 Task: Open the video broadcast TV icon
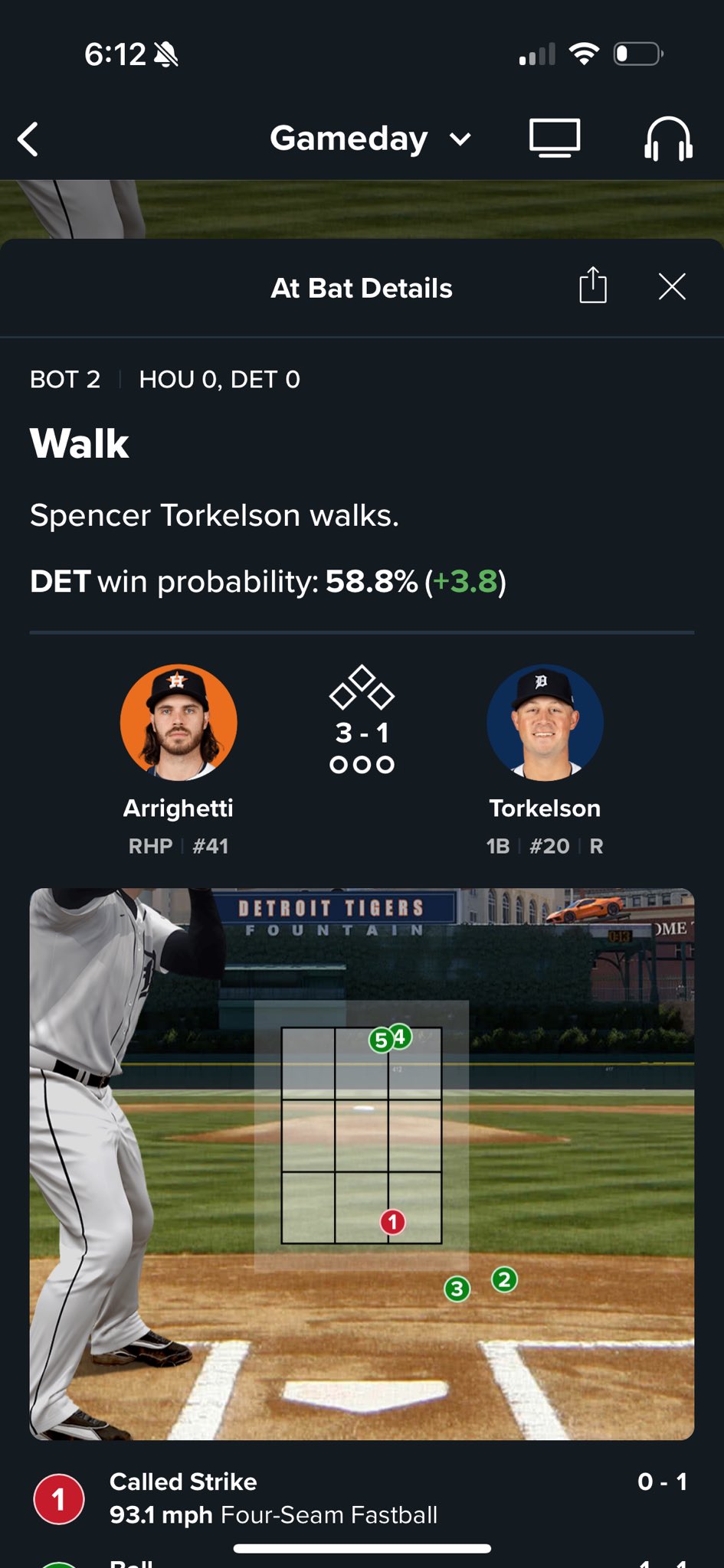tap(554, 139)
